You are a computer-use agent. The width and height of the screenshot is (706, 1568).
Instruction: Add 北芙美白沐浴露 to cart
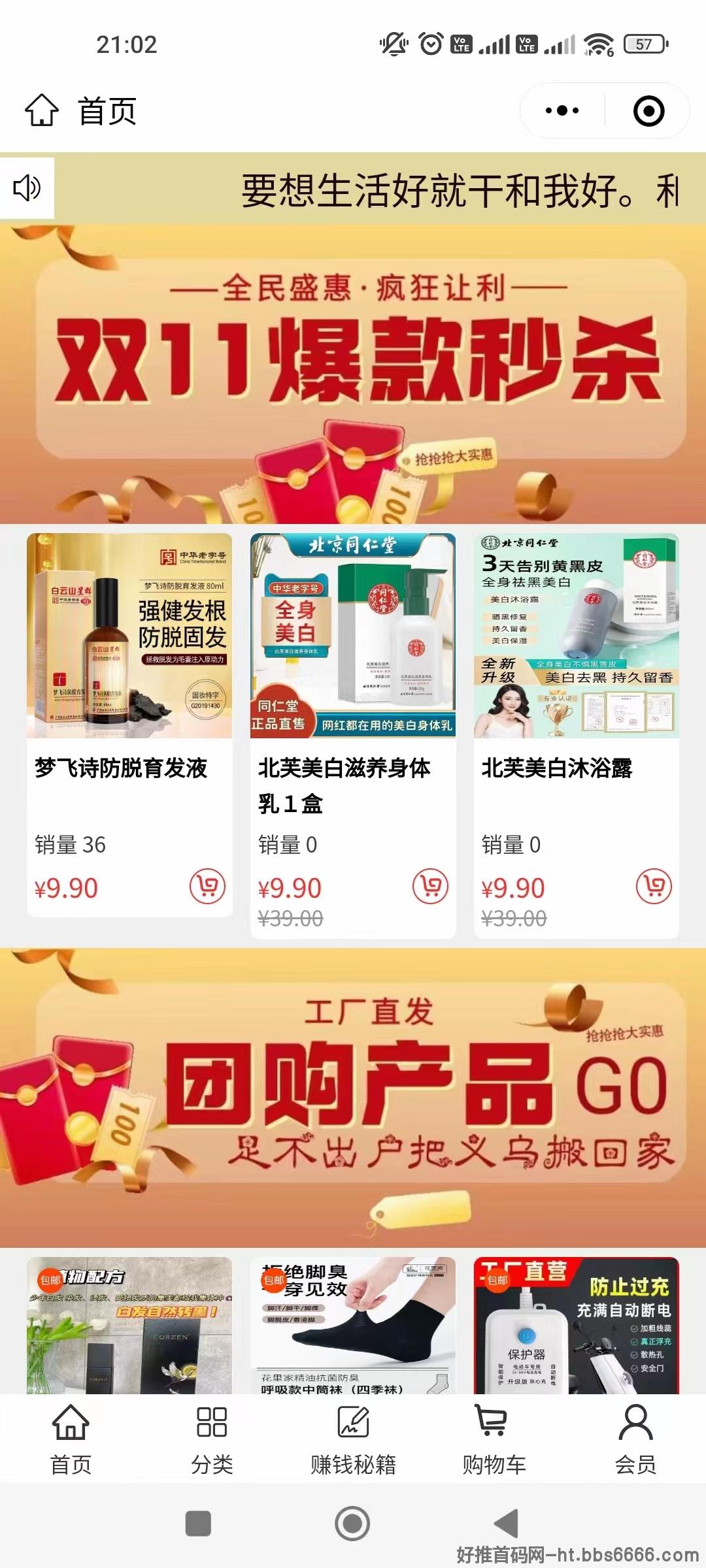point(654,887)
